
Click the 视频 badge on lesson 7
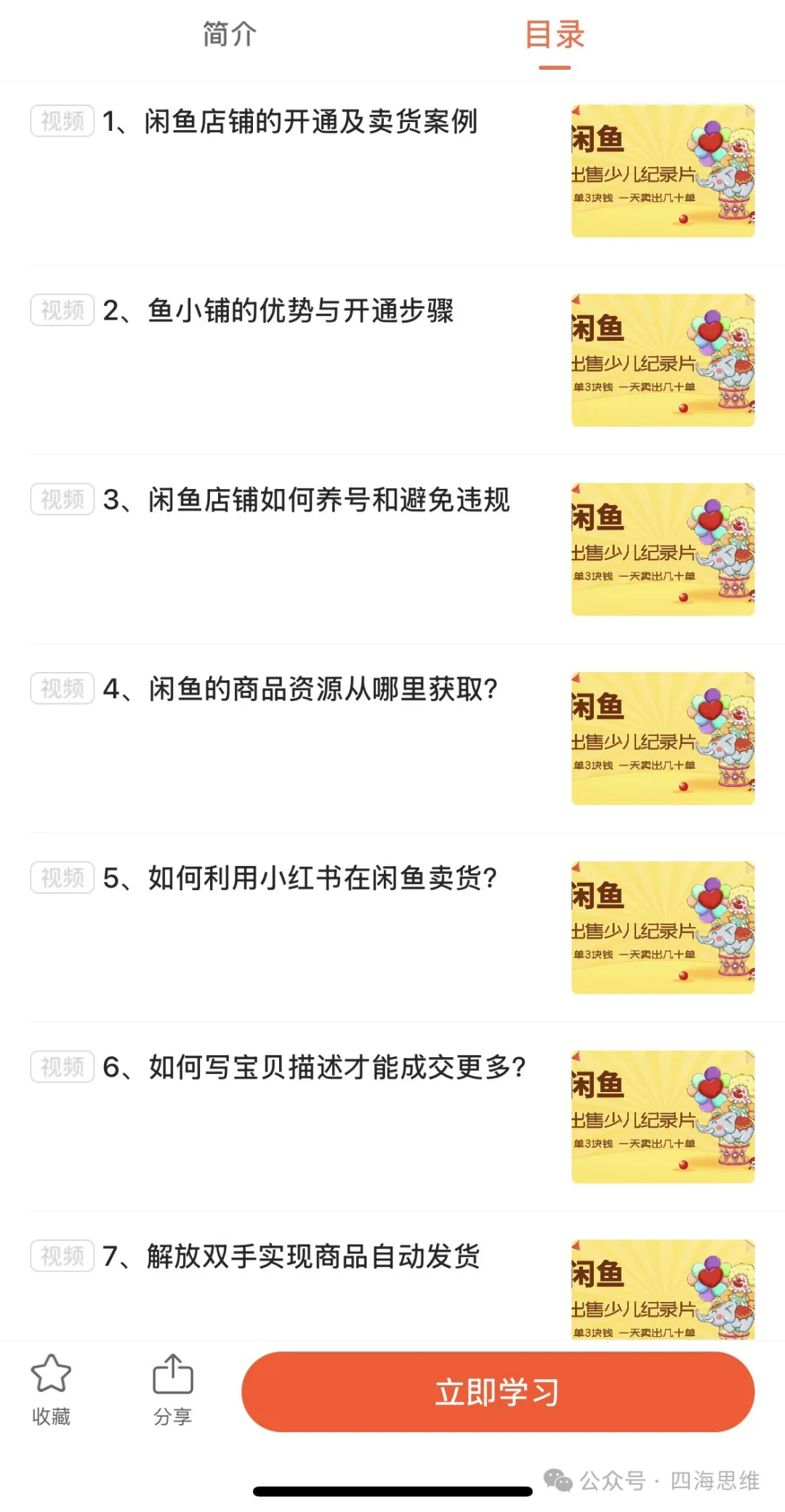coord(61,1255)
